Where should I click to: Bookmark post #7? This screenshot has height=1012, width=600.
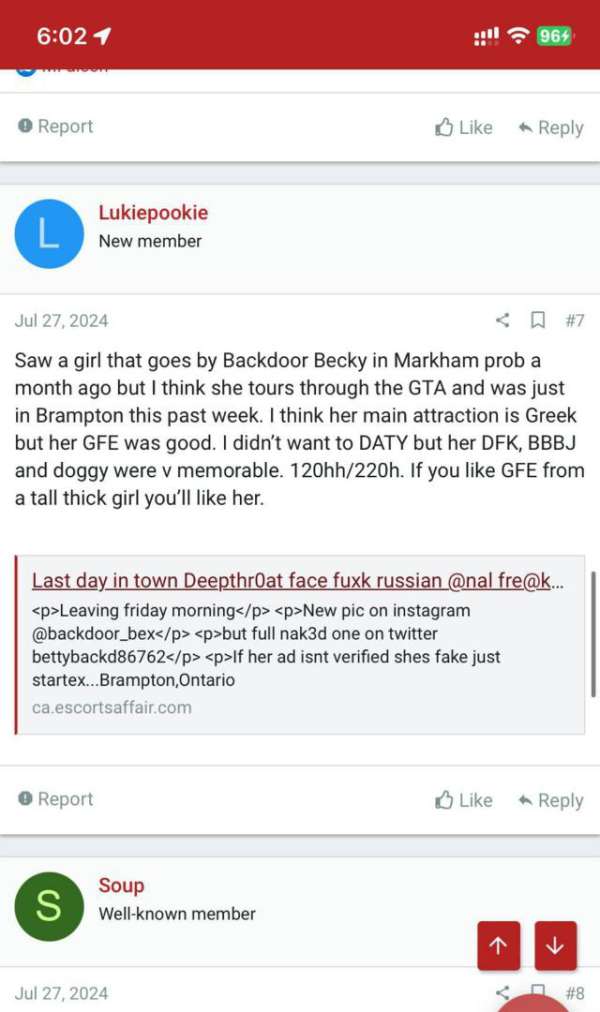tap(537, 321)
